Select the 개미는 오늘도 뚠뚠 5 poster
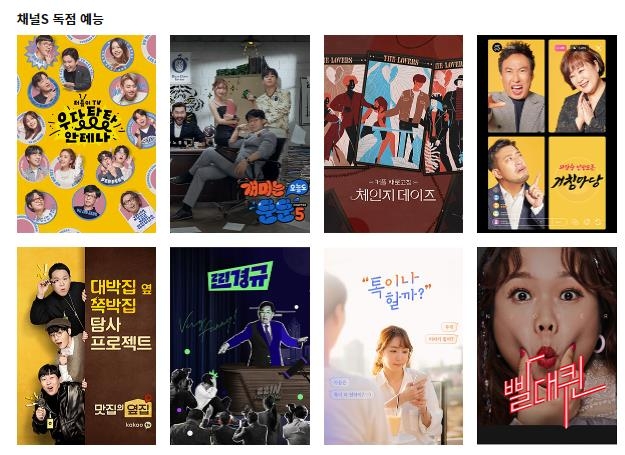This screenshot has width=625, height=455. tap(240, 134)
